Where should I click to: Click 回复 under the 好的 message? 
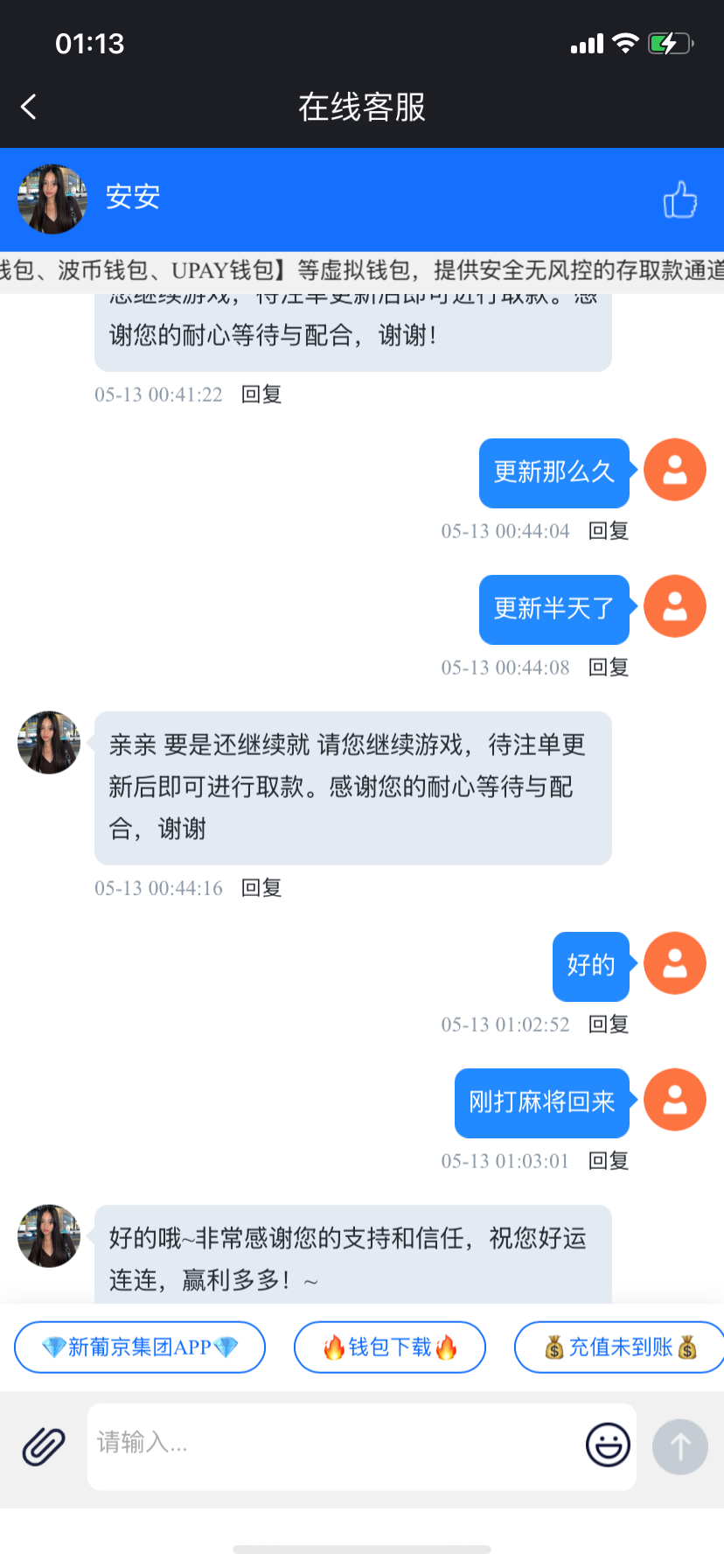coord(607,1024)
